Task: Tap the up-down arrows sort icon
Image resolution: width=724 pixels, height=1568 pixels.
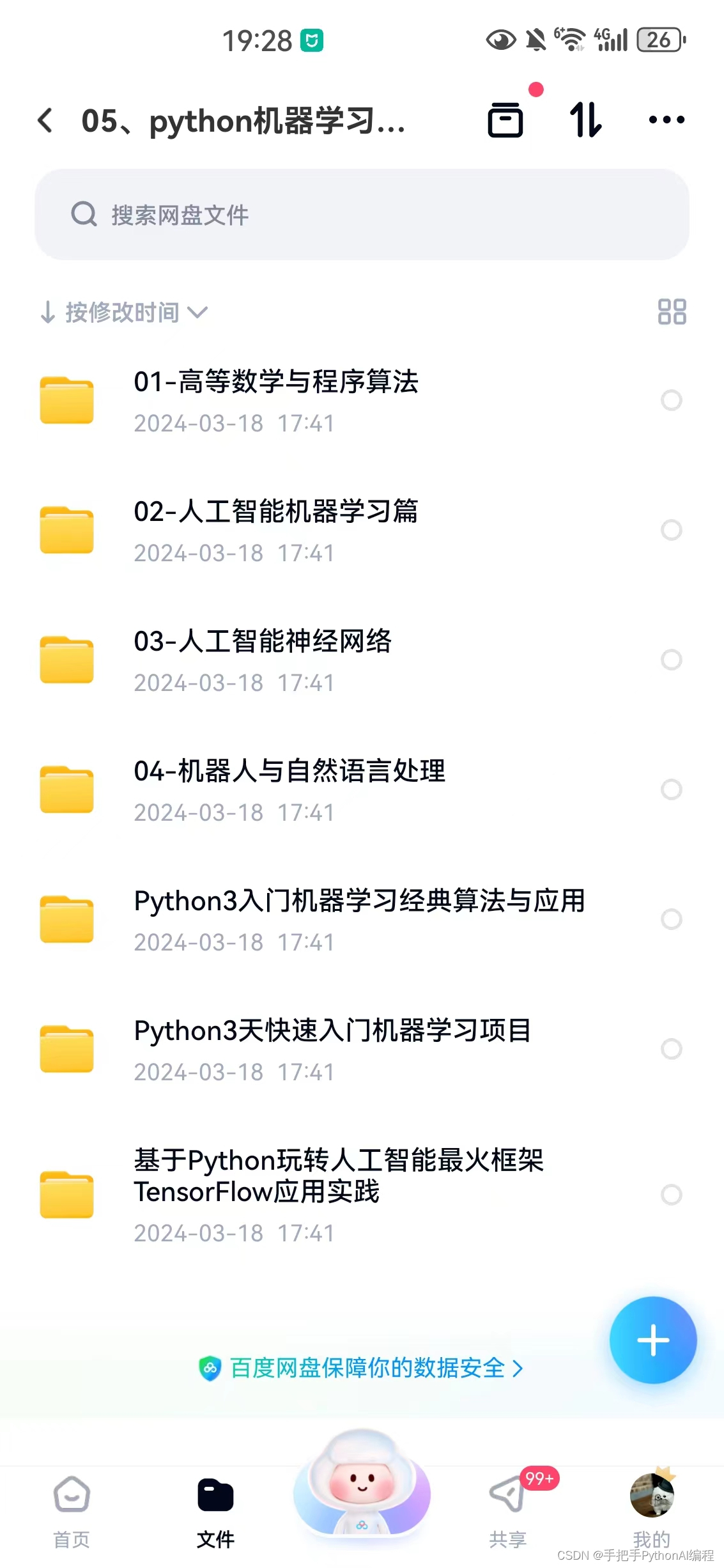Action: click(x=585, y=120)
